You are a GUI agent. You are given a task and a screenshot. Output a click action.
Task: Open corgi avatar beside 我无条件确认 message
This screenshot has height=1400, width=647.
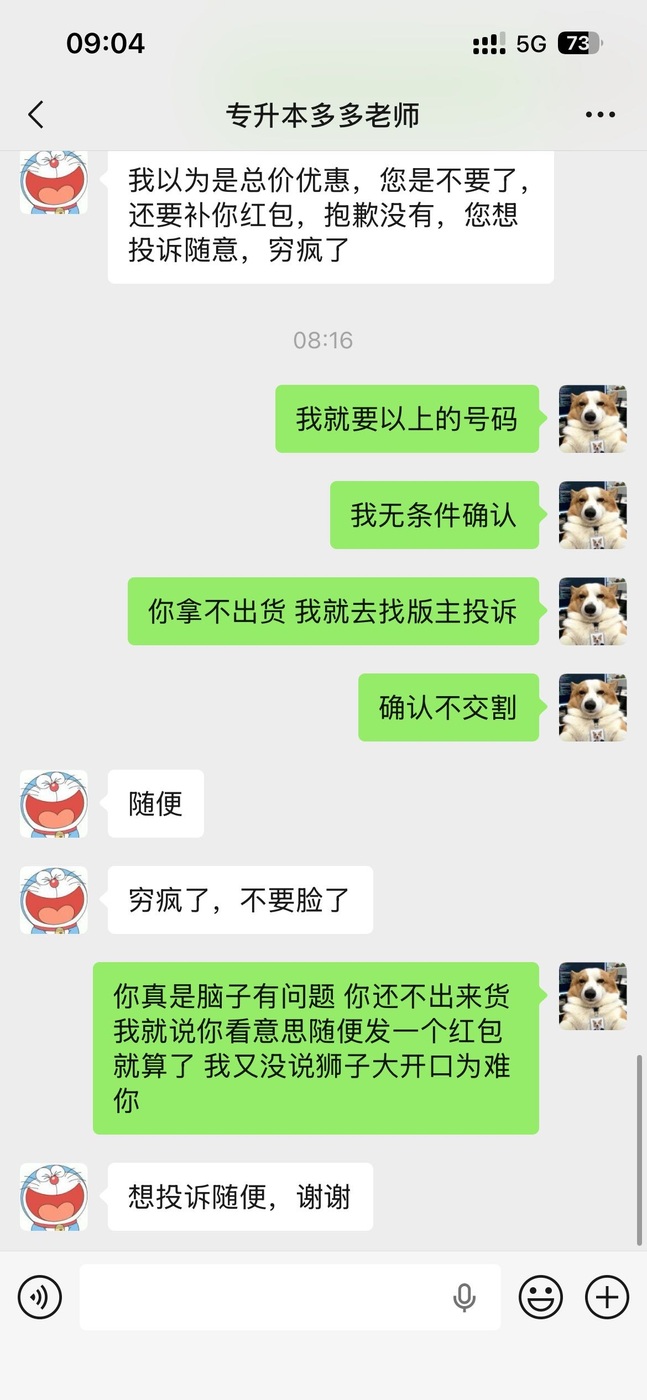tap(593, 515)
